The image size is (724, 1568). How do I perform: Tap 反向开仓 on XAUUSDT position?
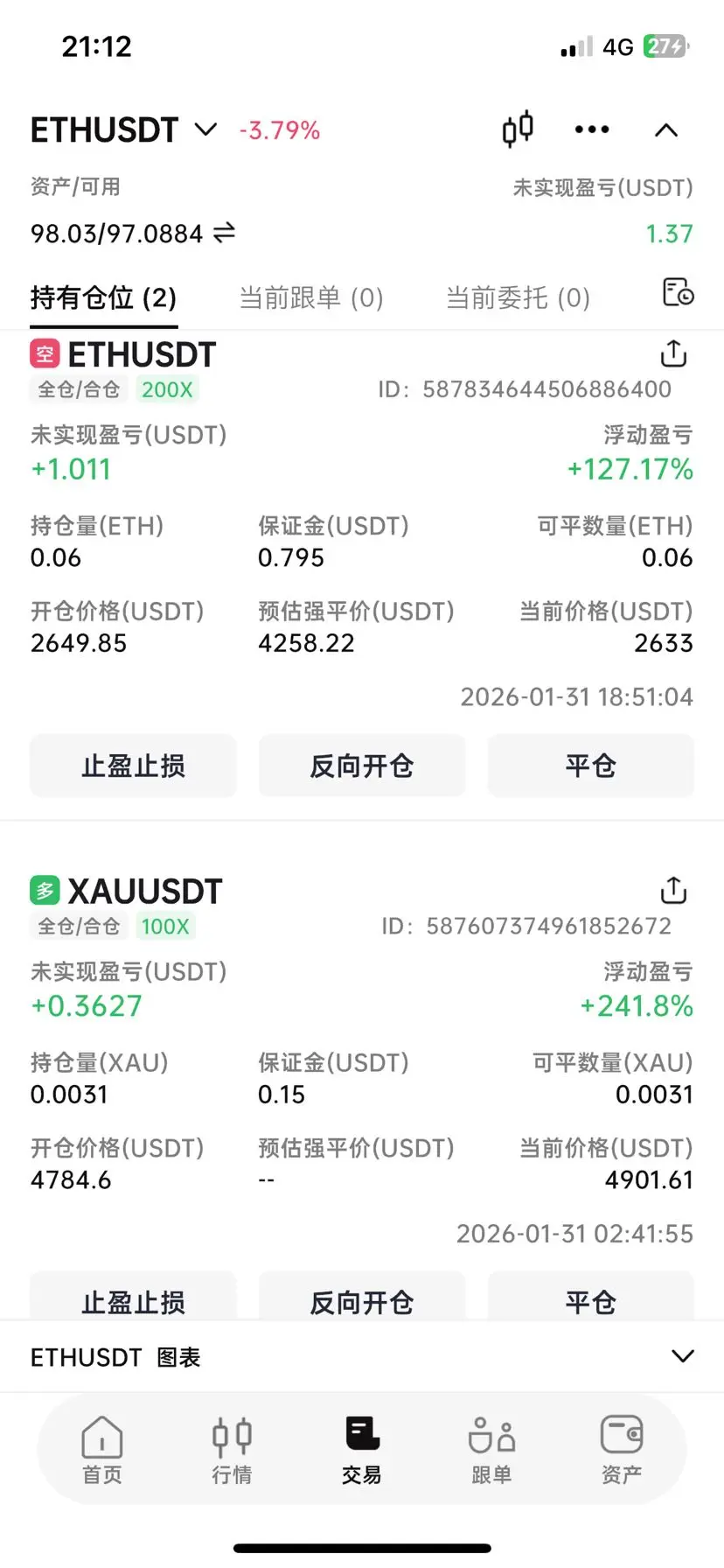[x=362, y=1297]
